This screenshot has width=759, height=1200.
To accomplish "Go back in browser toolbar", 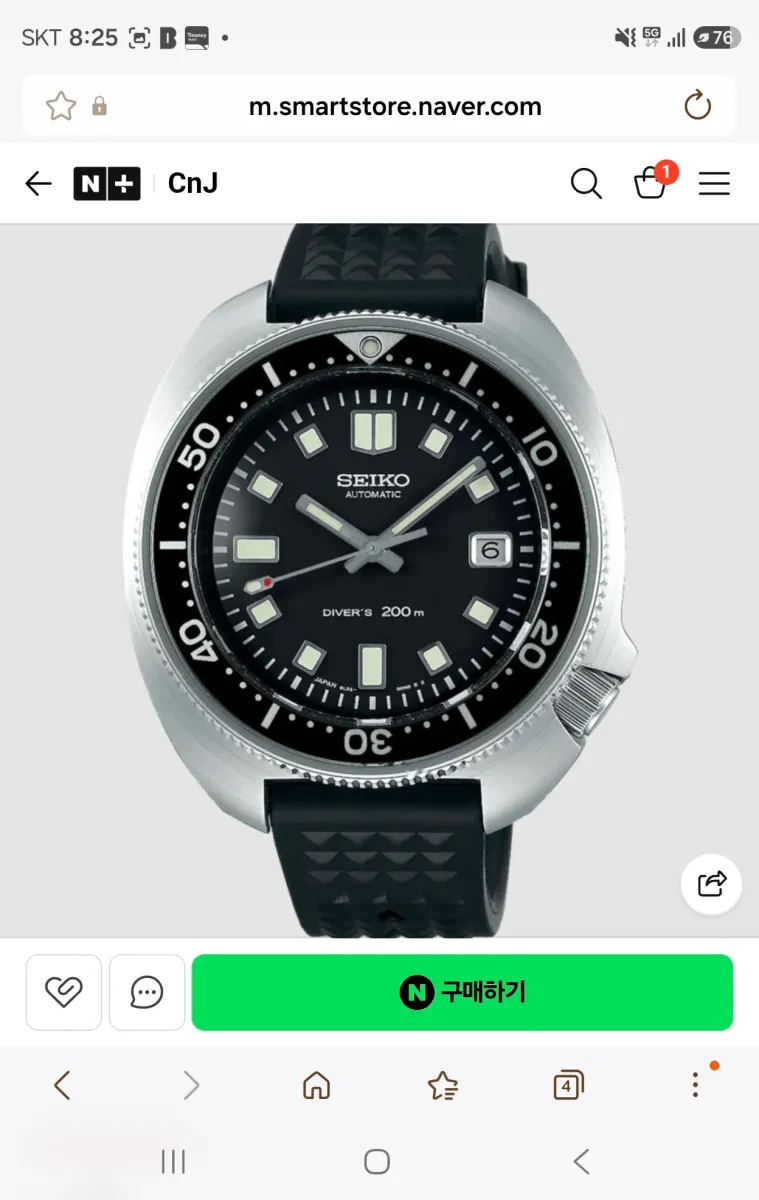I will coord(62,1085).
